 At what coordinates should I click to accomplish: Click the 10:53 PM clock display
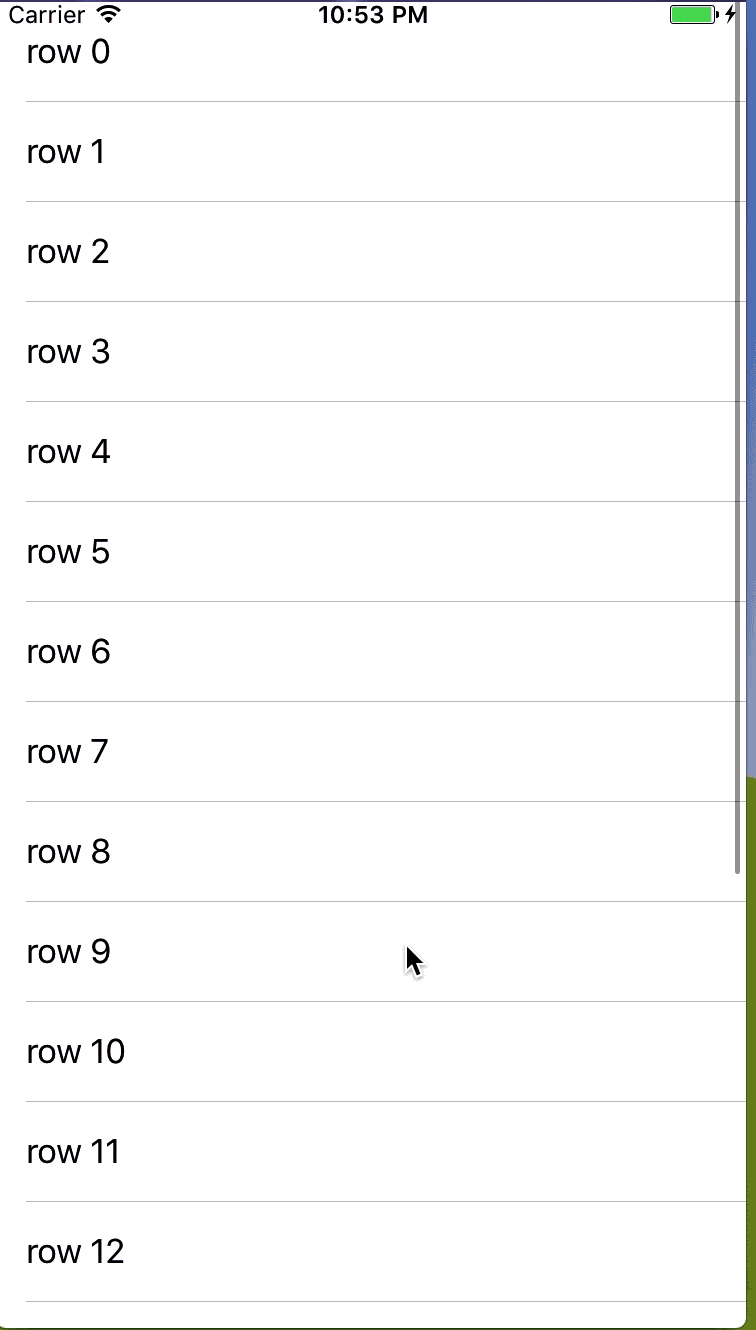coord(373,14)
